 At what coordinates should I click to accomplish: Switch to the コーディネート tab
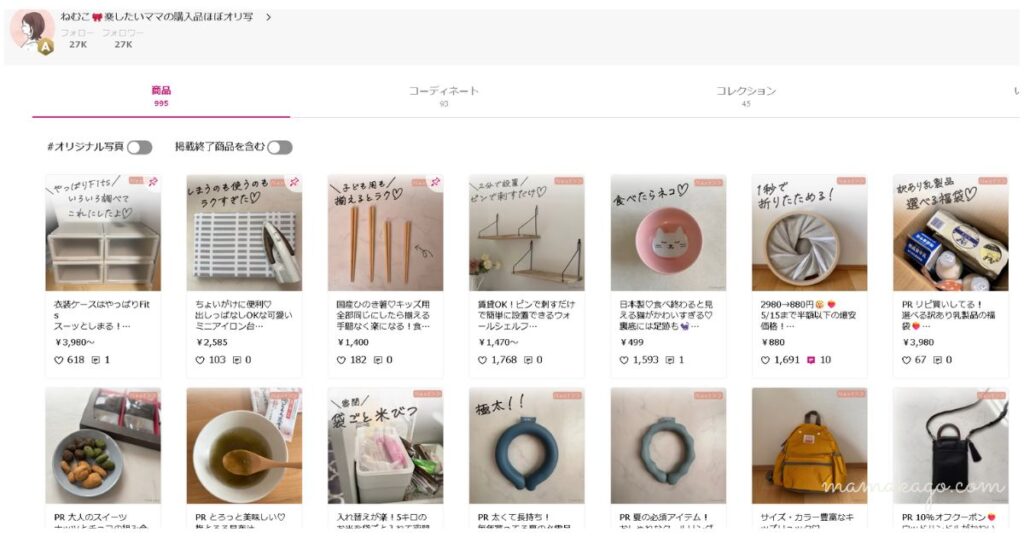(x=443, y=92)
